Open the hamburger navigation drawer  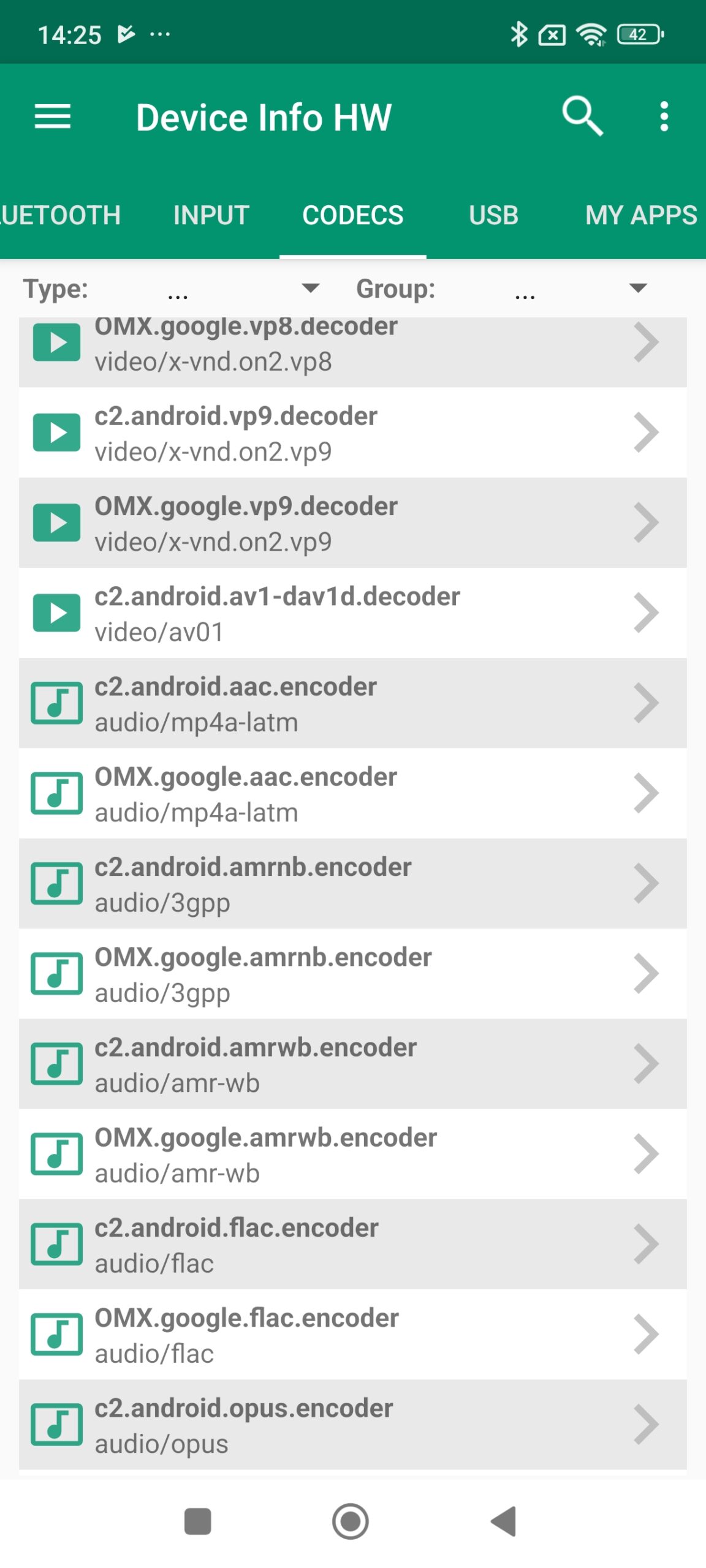(53, 116)
